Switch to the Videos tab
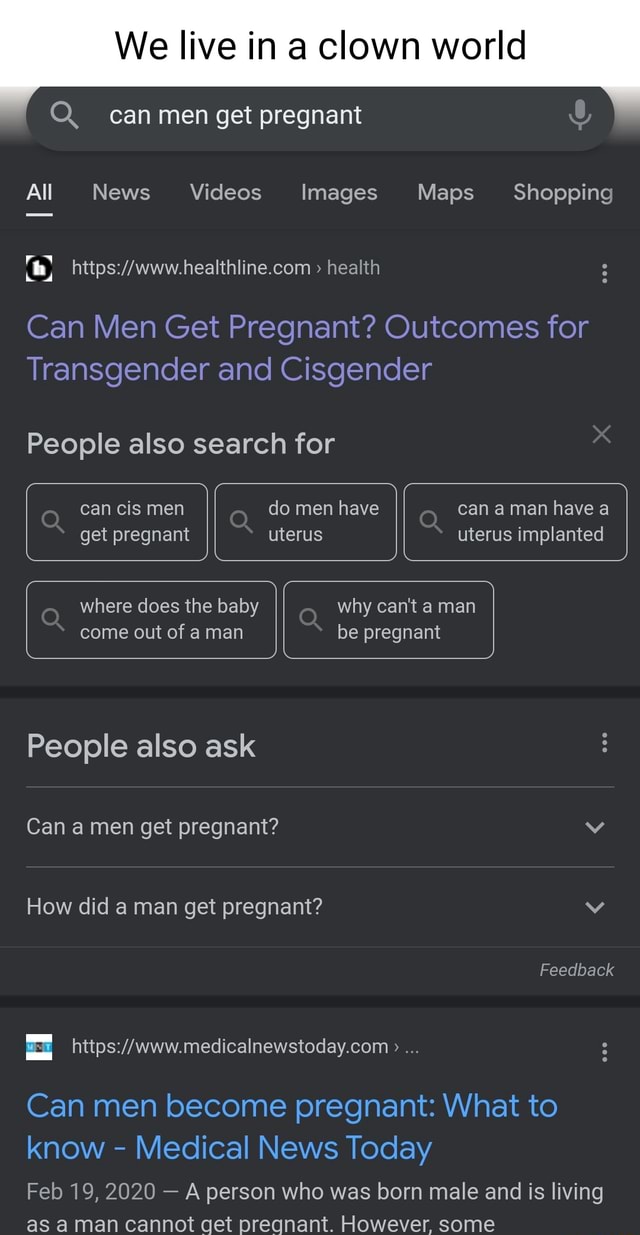 pos(225,192)
